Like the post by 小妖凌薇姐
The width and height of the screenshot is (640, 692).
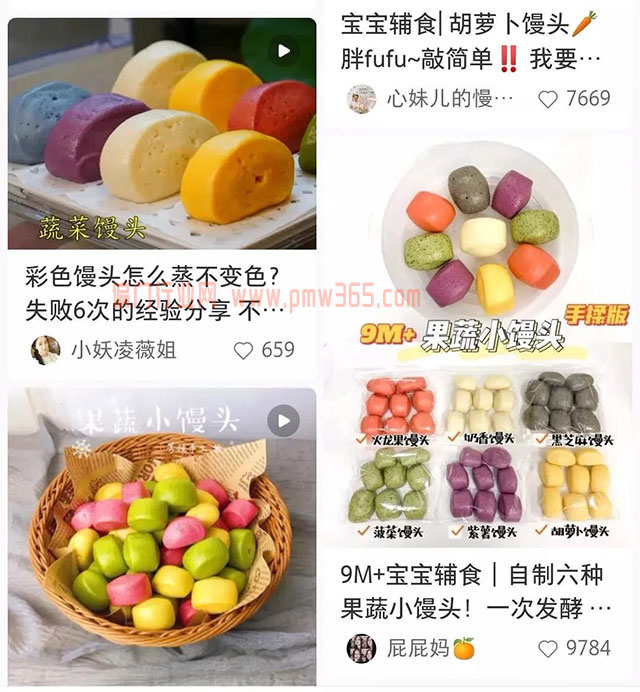(244, 350)
